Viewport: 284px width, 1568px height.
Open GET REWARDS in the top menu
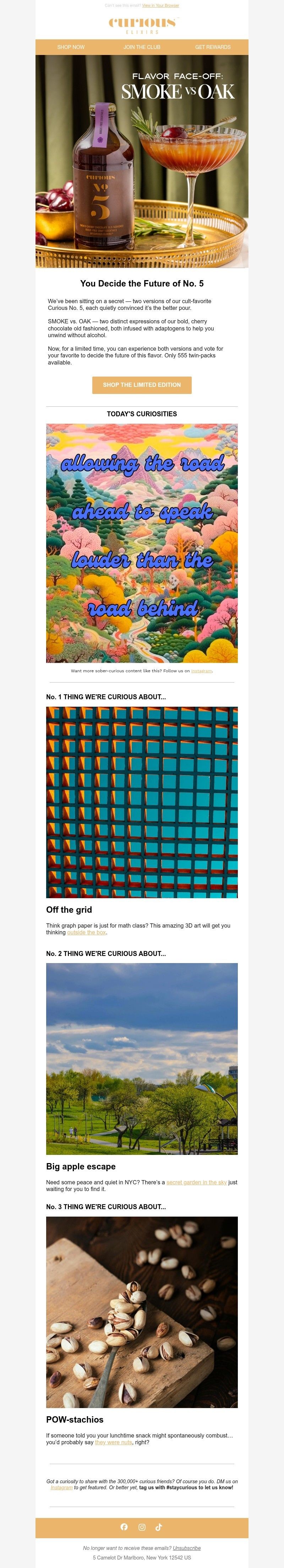213,47
